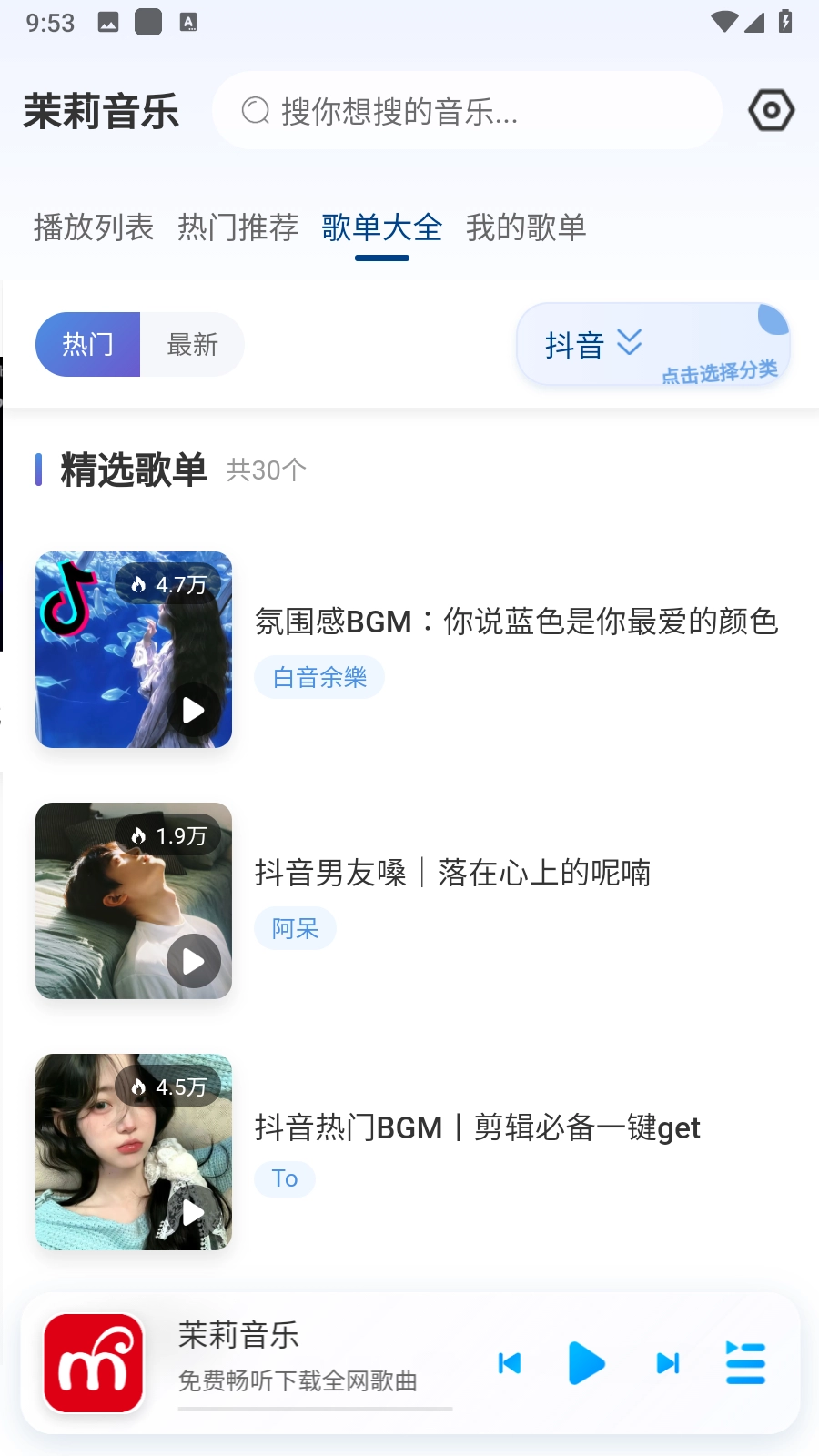Tap the To creator chip
This screenshot has height=1456, width=819.
click(285, 1179)
